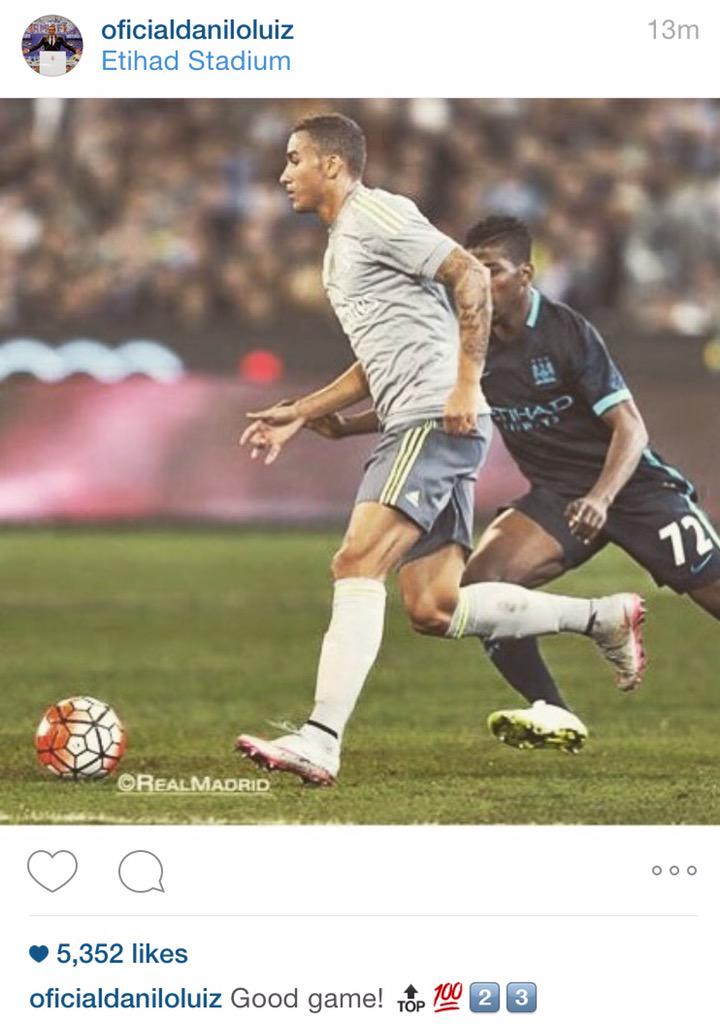
Task: Like this post with the heart icon
Action: click(52, 871)
